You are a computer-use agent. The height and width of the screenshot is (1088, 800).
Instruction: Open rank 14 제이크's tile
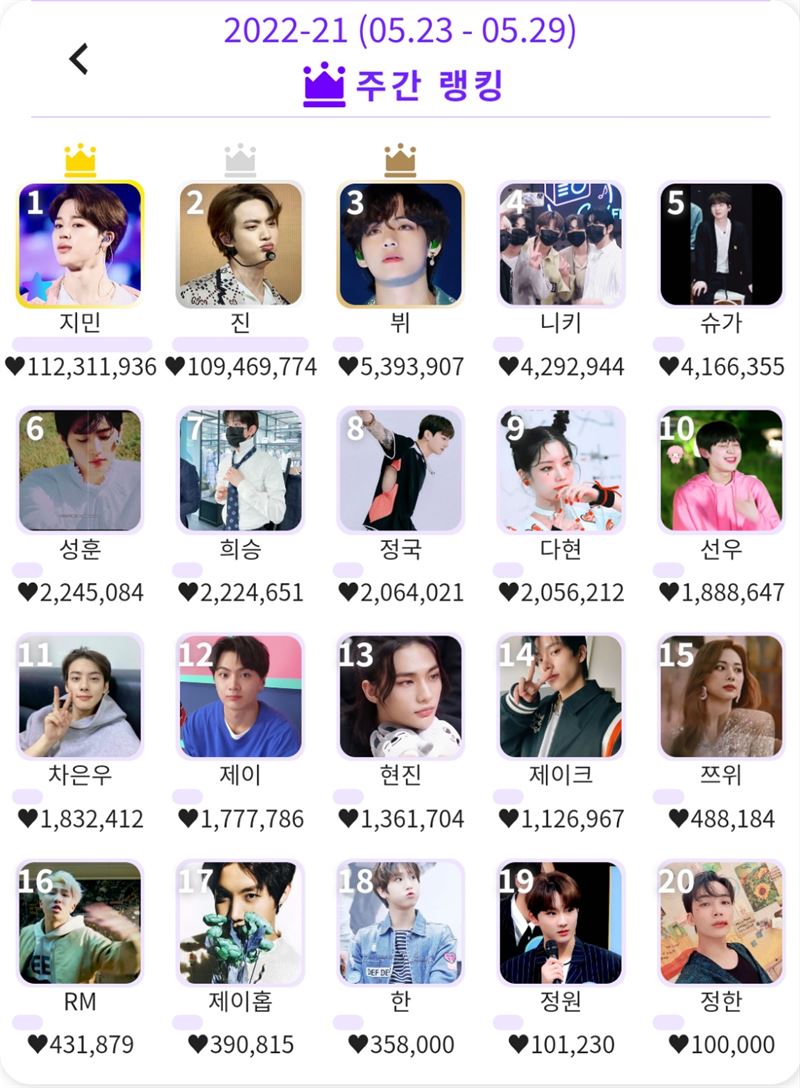pyautogui.click(x=561, y=696)
